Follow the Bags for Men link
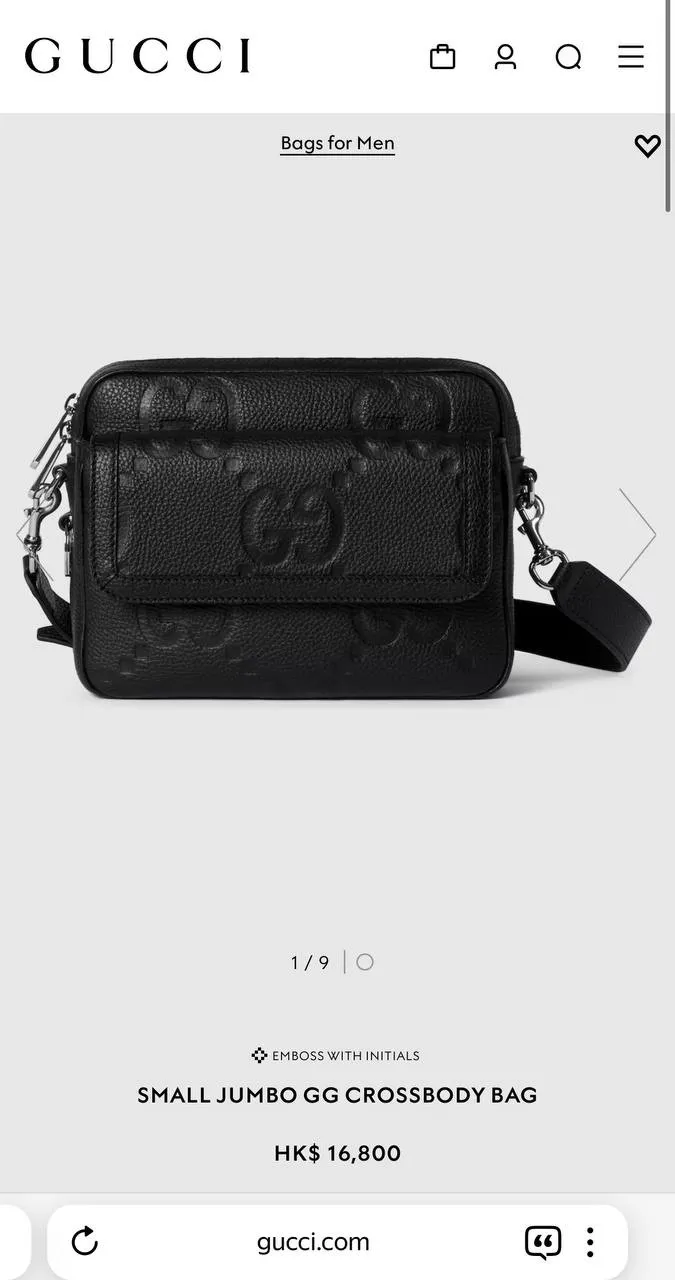Image resolution: width=675 pixels, height=1280 pixels. tap(337, 143)
